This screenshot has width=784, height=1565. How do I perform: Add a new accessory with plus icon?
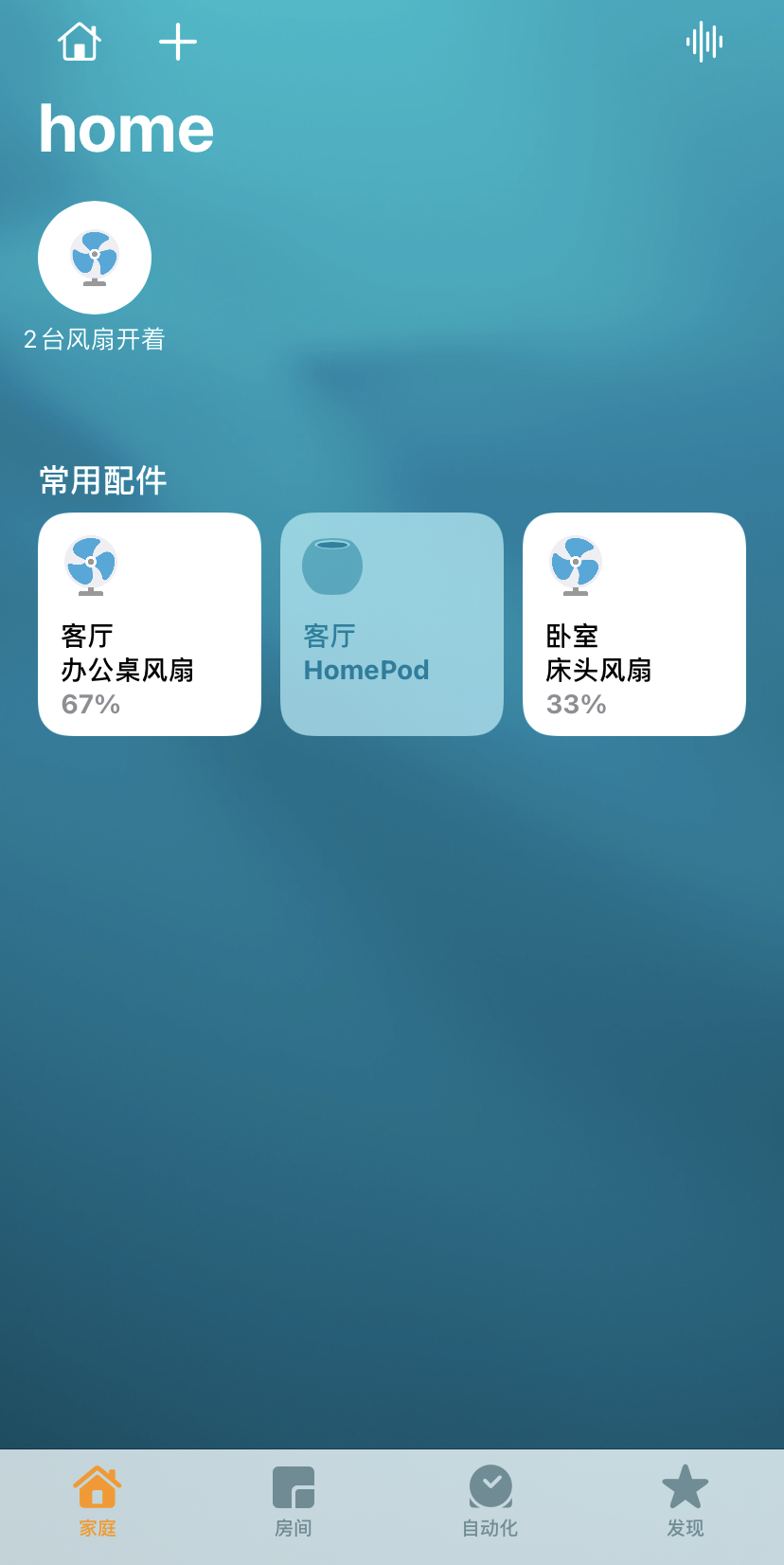(x=178, y=42)
